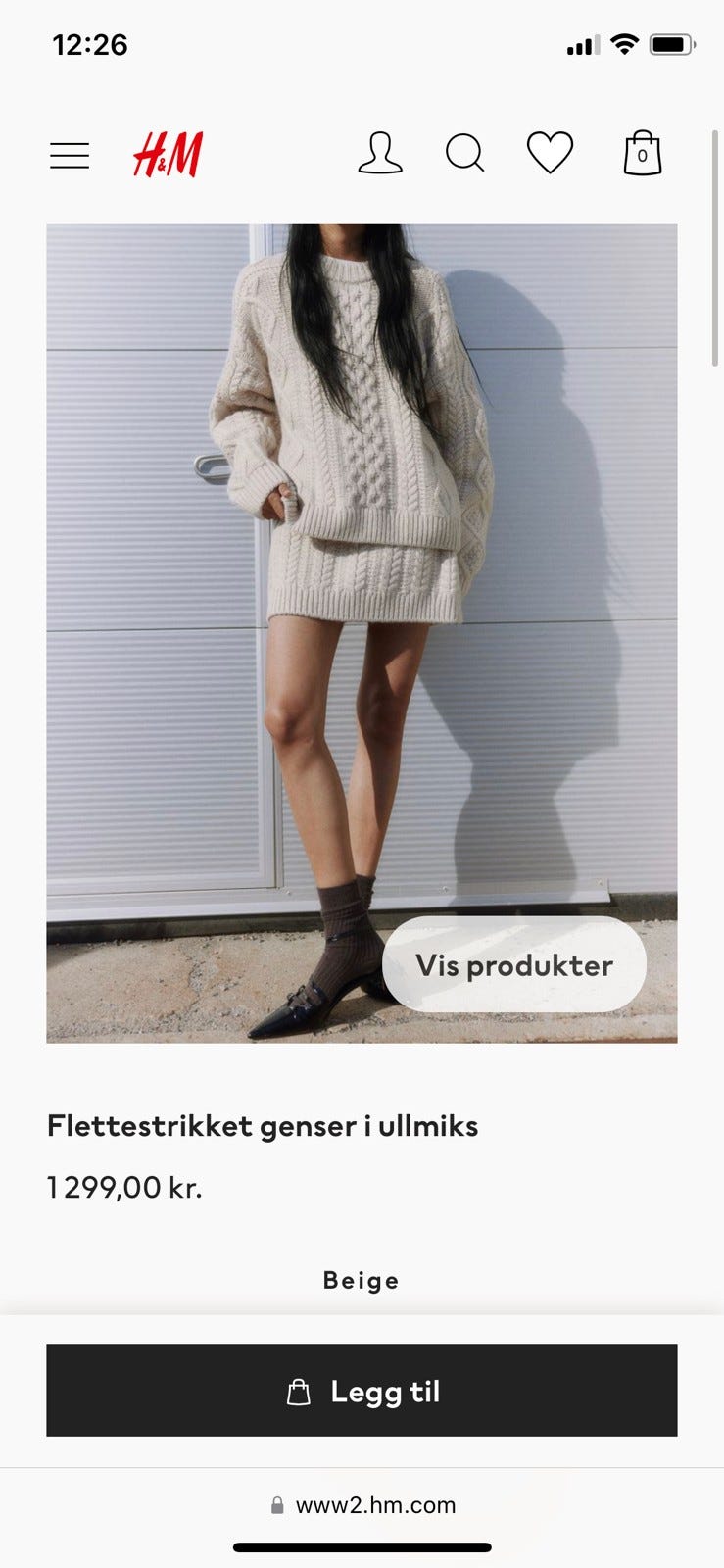Tap the product photo of the beige sweater

point(361,627)
